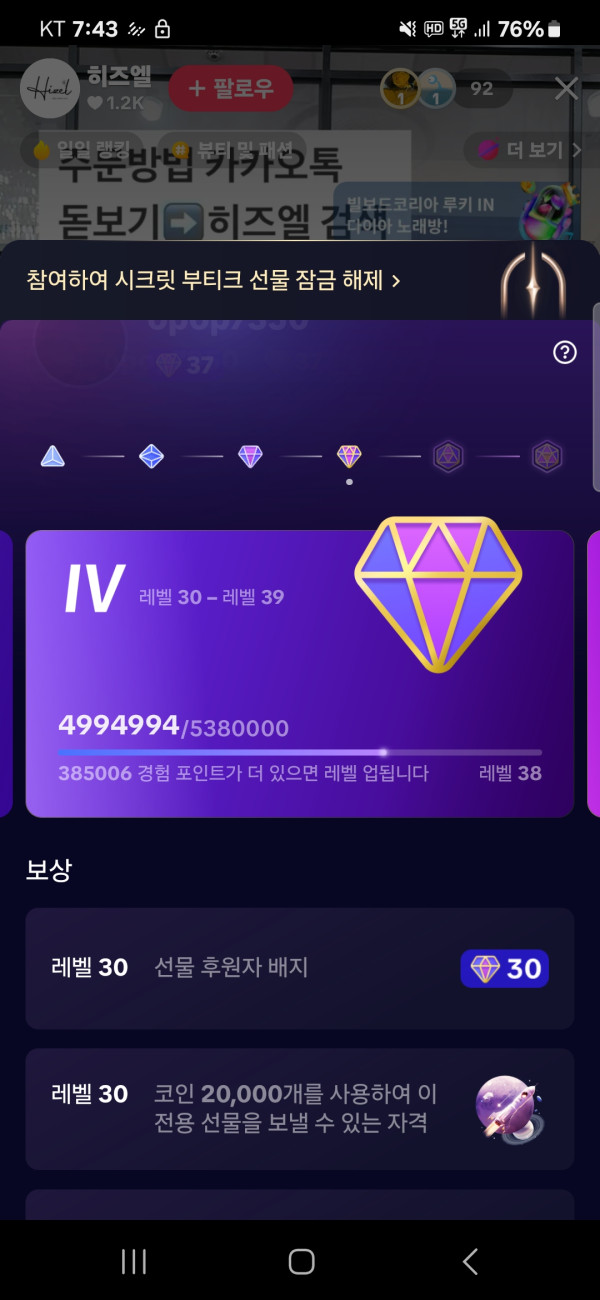Open recent apps from navigation bar
Screen dimensions: 600x1300
click(134, 1261)
